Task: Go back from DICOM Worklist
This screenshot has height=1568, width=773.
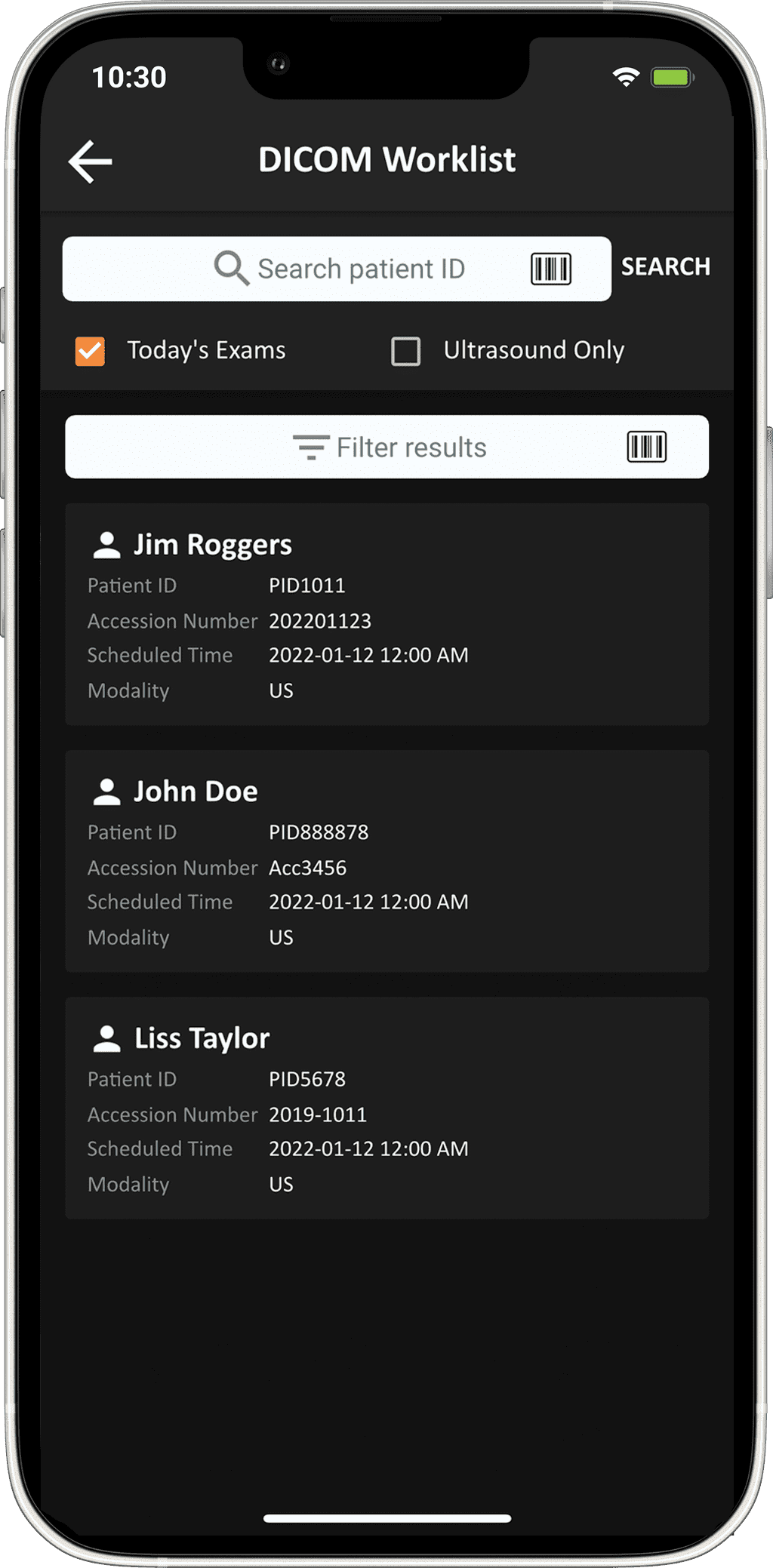Action: pos(91,161)
